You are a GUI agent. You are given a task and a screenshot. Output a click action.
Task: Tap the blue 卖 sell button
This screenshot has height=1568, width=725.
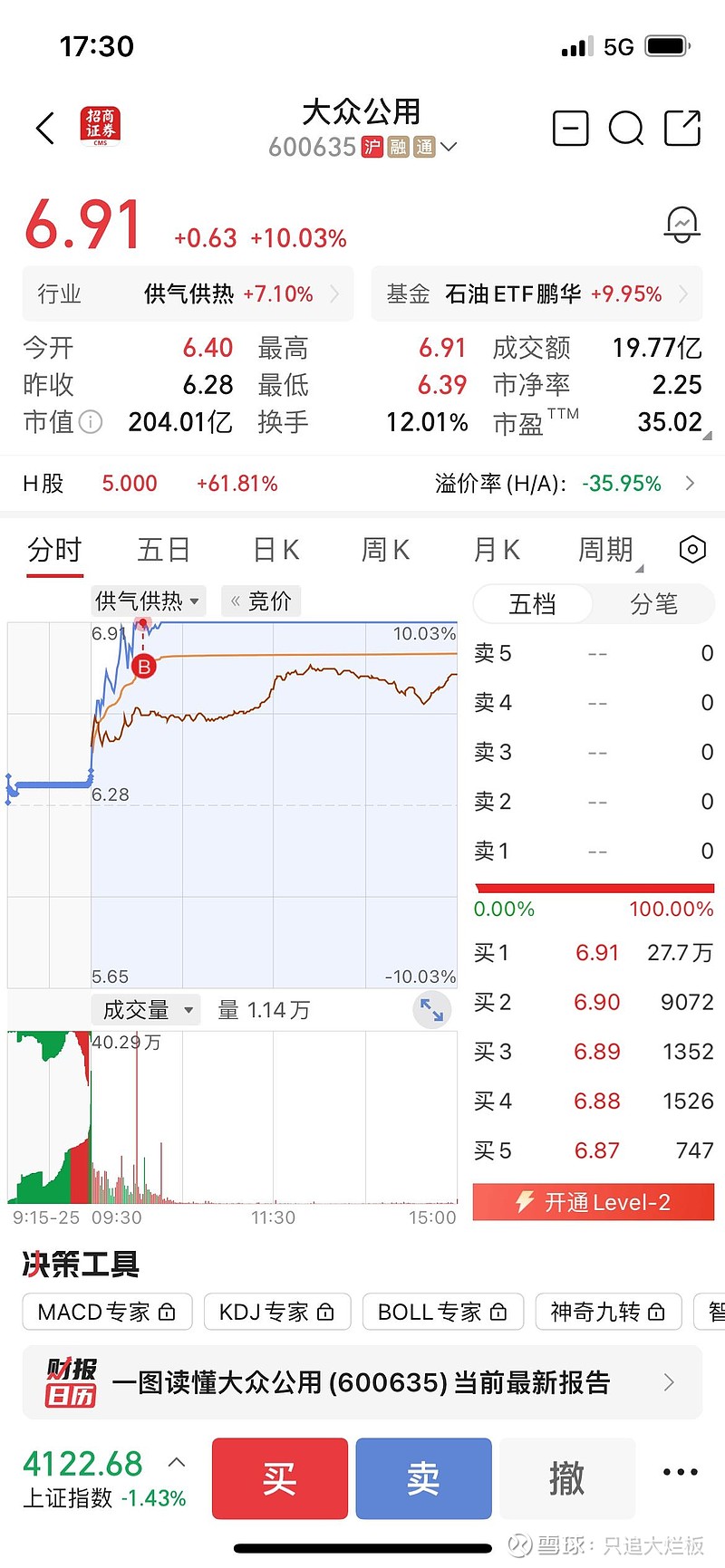coord(423,1478)
